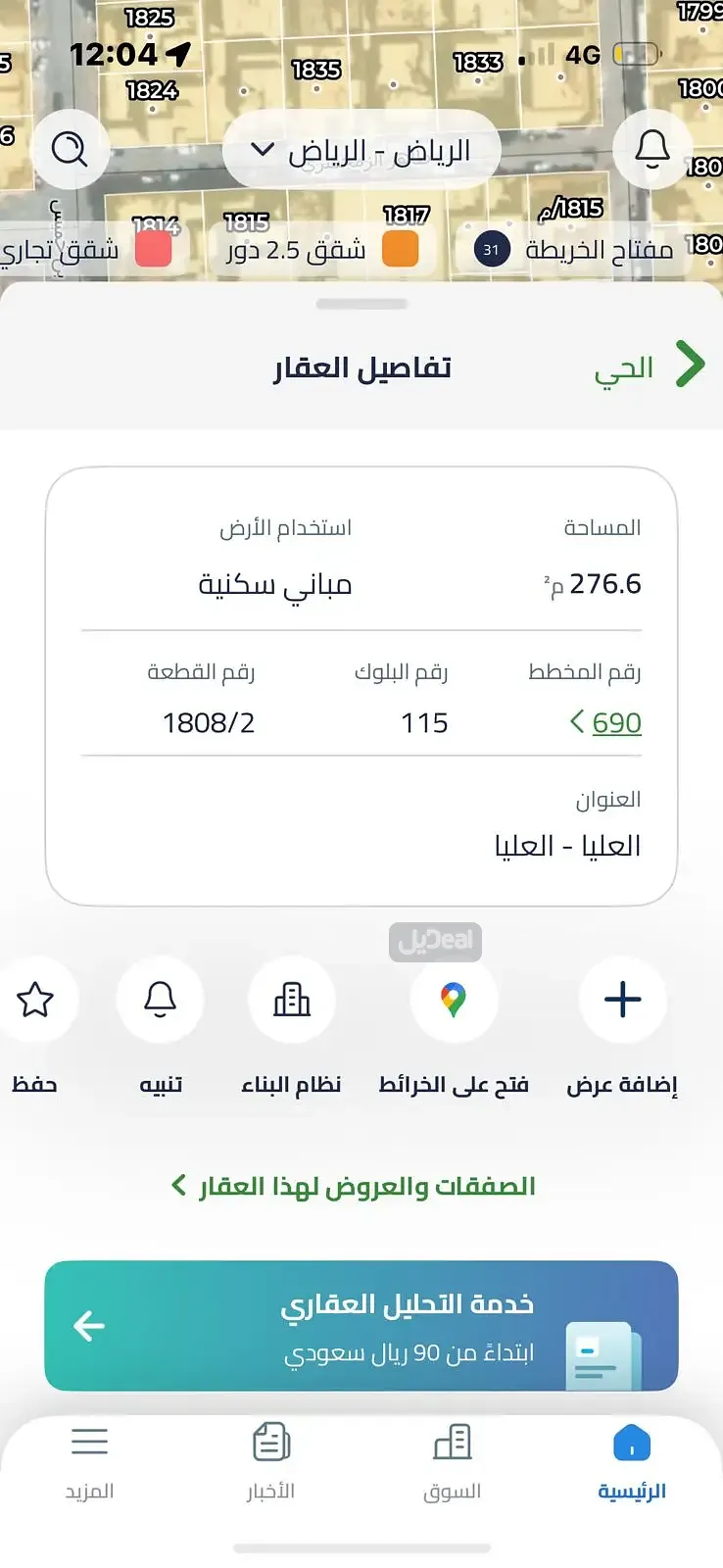Go to the الأخبار tab

270,1461
